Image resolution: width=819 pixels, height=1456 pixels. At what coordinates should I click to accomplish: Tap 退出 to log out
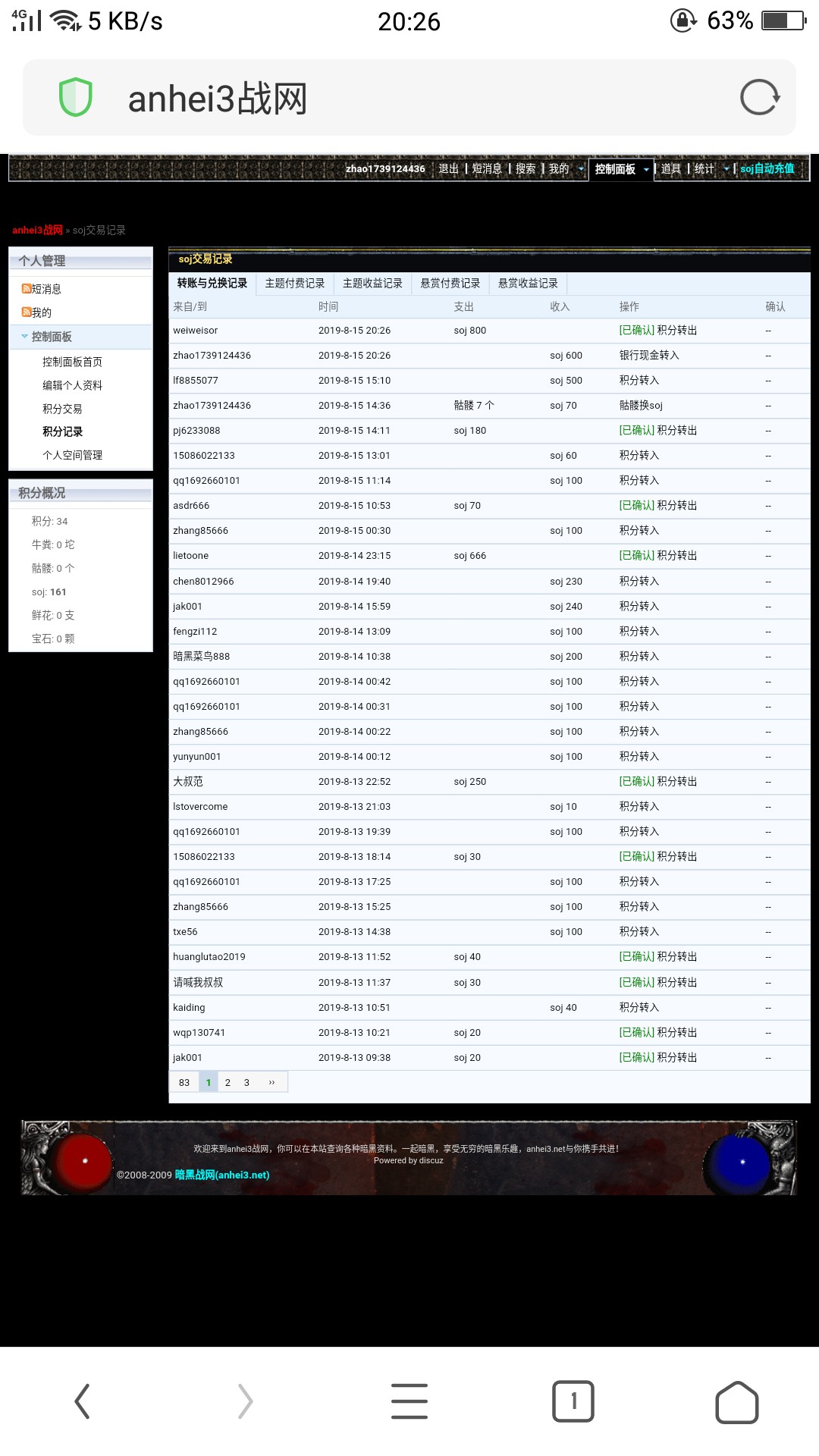448,168
